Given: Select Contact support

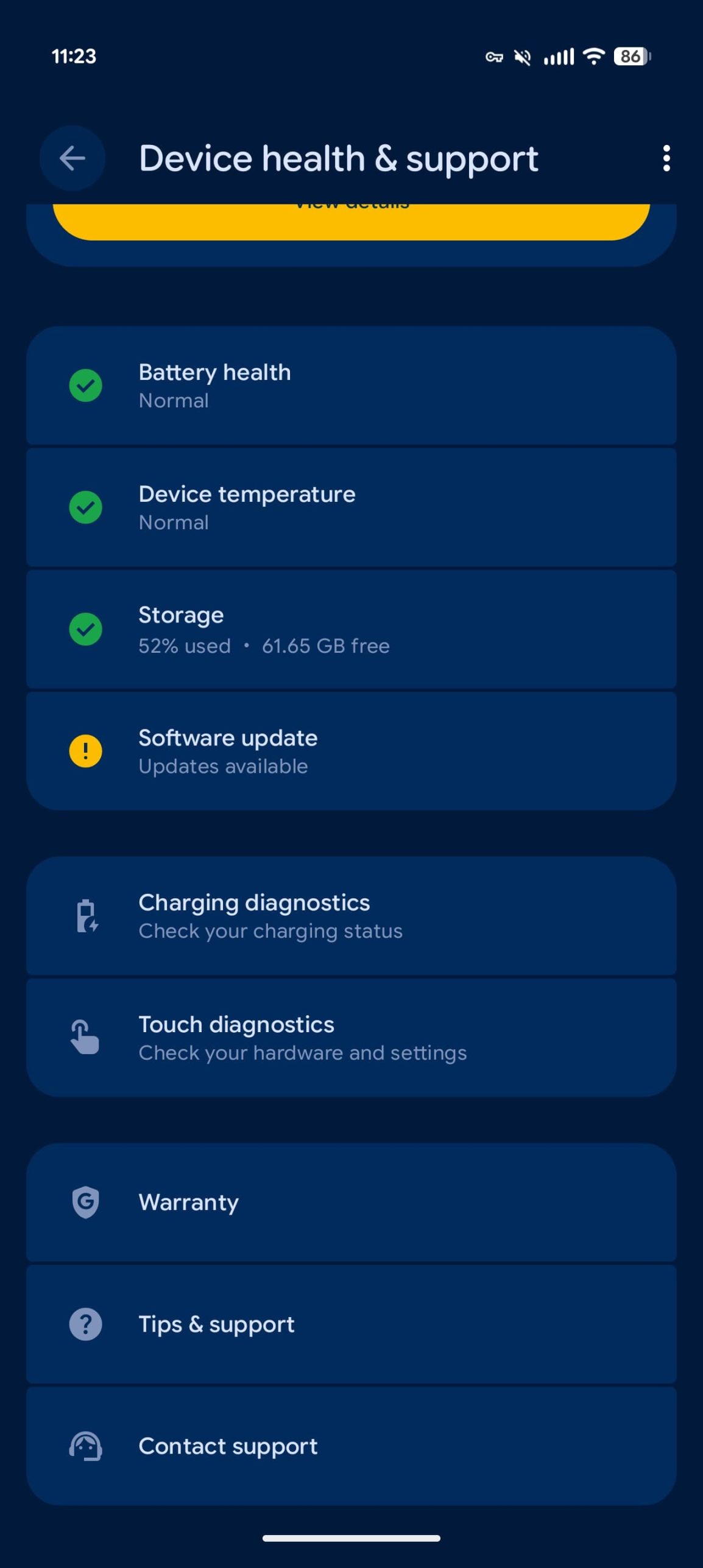Looking at the screenshot, I should tap(351, 1446).
